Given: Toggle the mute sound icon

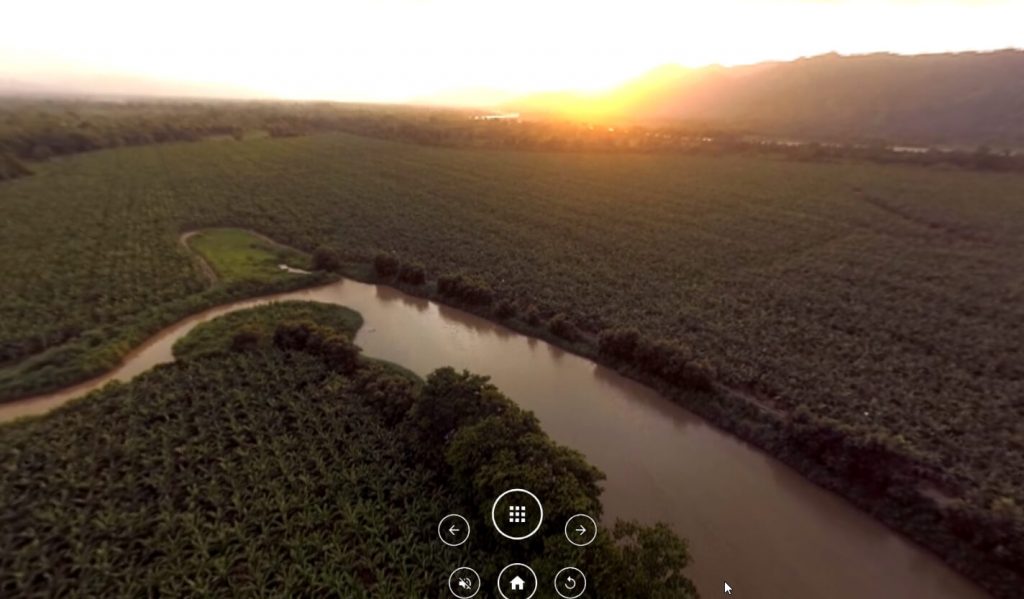Looking at the screenshot, I should [x=464, y=583].
